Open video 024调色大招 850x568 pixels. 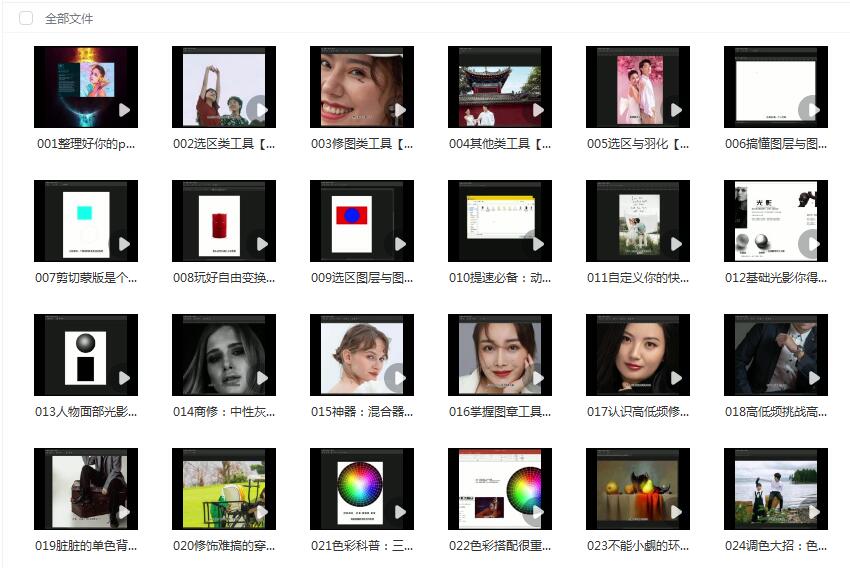[x=775, y=489]
